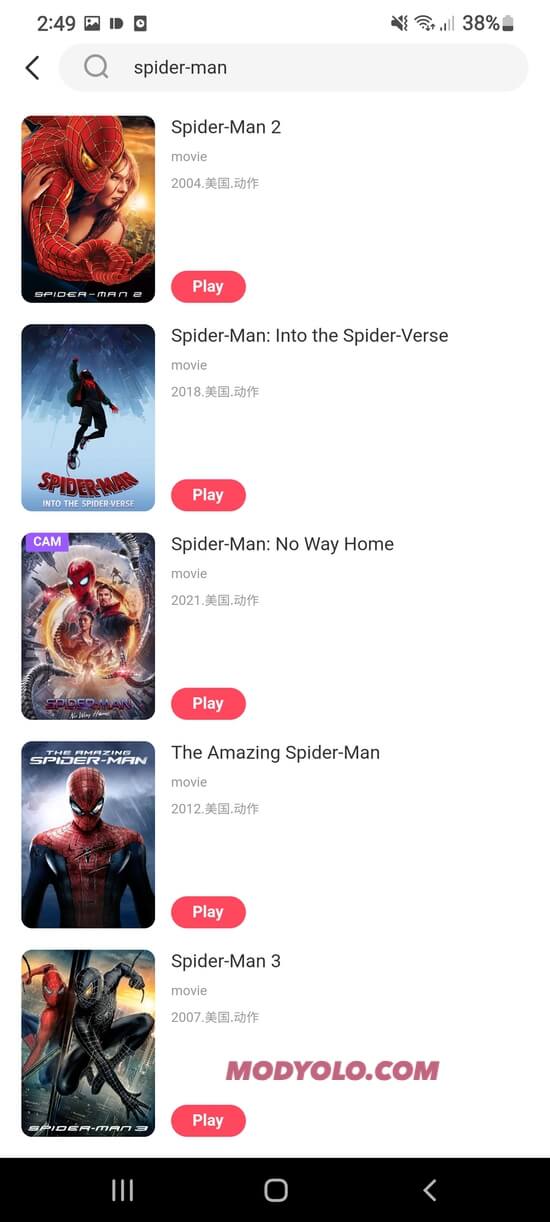Play Spider-Man 3
The width and height of the screenshot is (550, 1222).
[x=208, y=1120]
